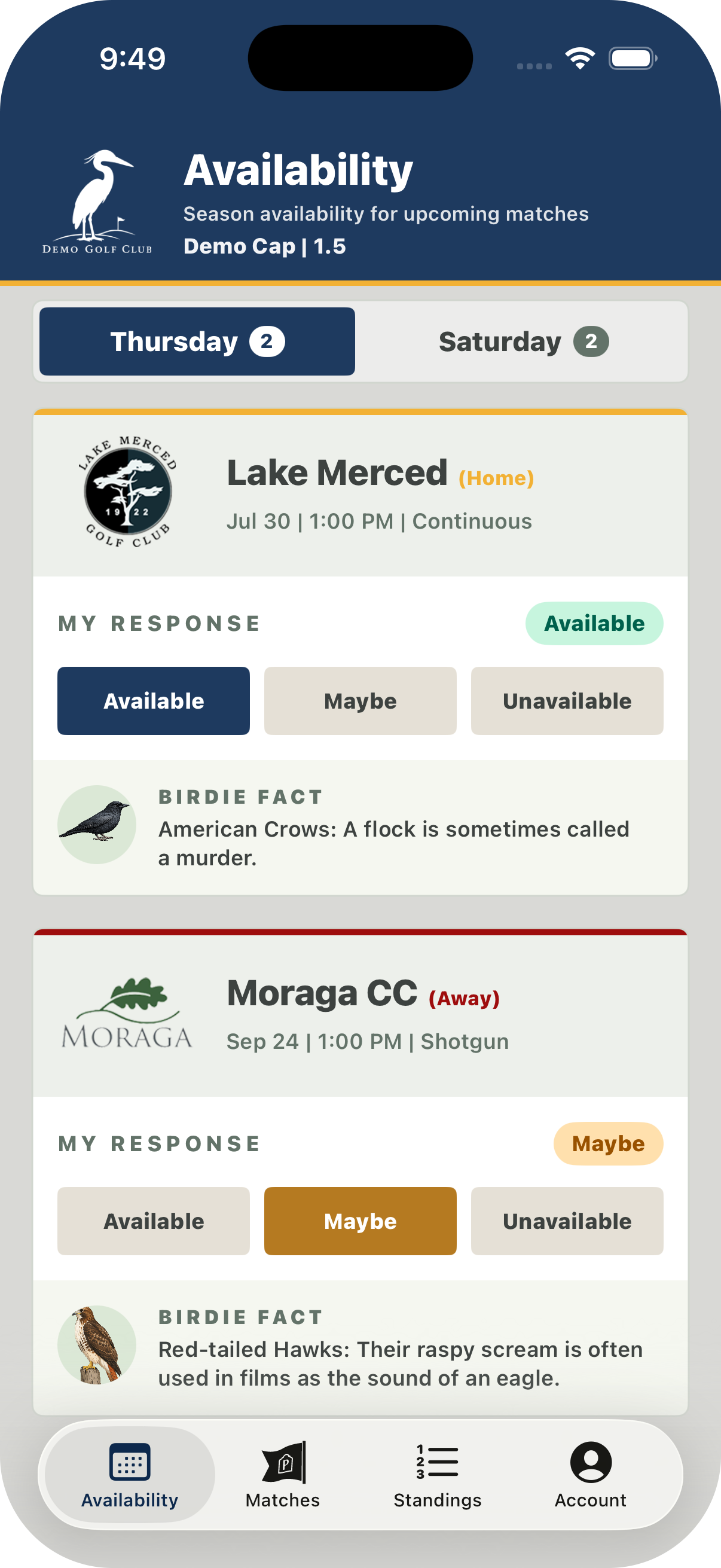The height and width of the screenshot is (1568, 721).
Task: Mark Available for Lake Merced match
Action: point(153,701)
